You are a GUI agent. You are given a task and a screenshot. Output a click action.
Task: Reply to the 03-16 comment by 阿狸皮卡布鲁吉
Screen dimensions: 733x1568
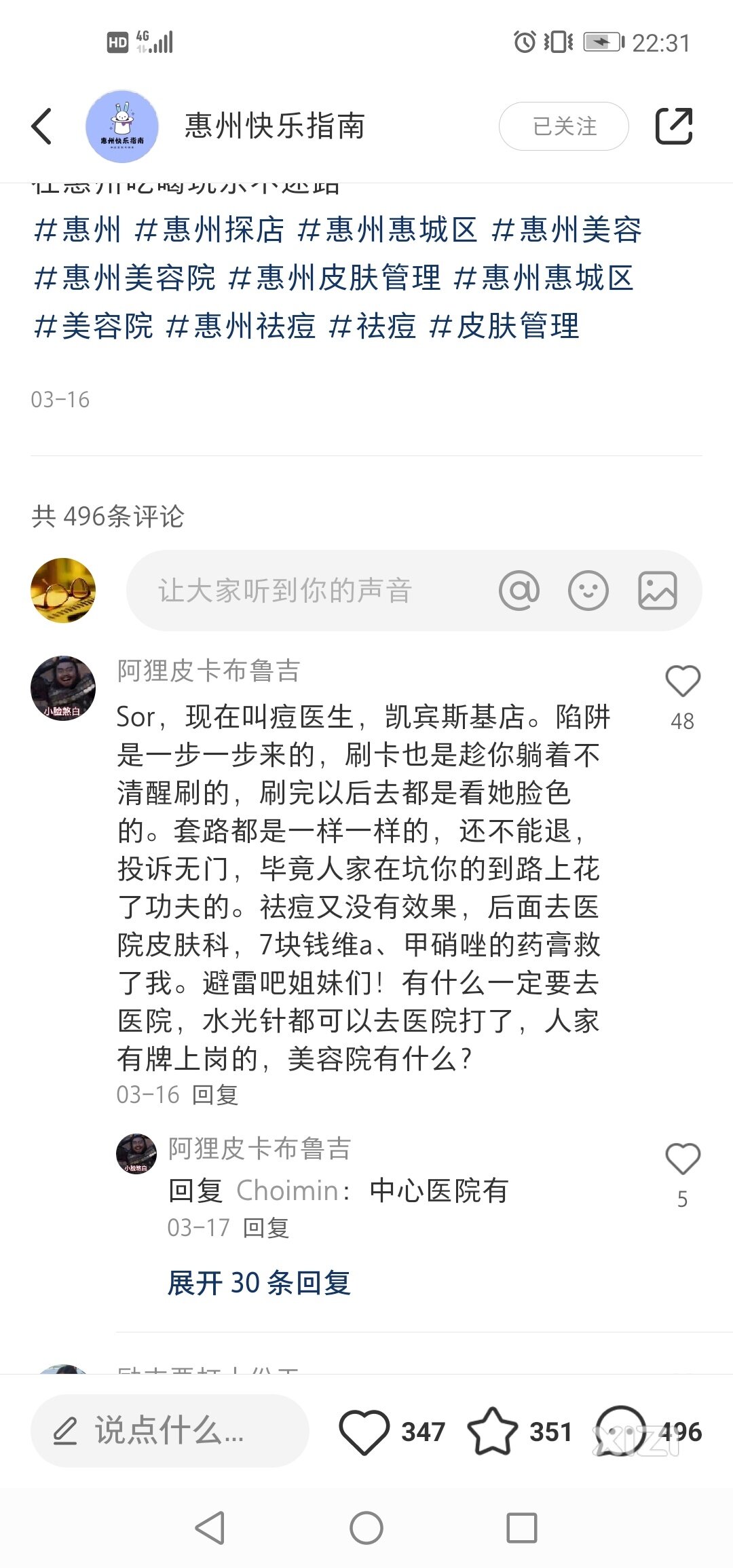pos(215,1095)
